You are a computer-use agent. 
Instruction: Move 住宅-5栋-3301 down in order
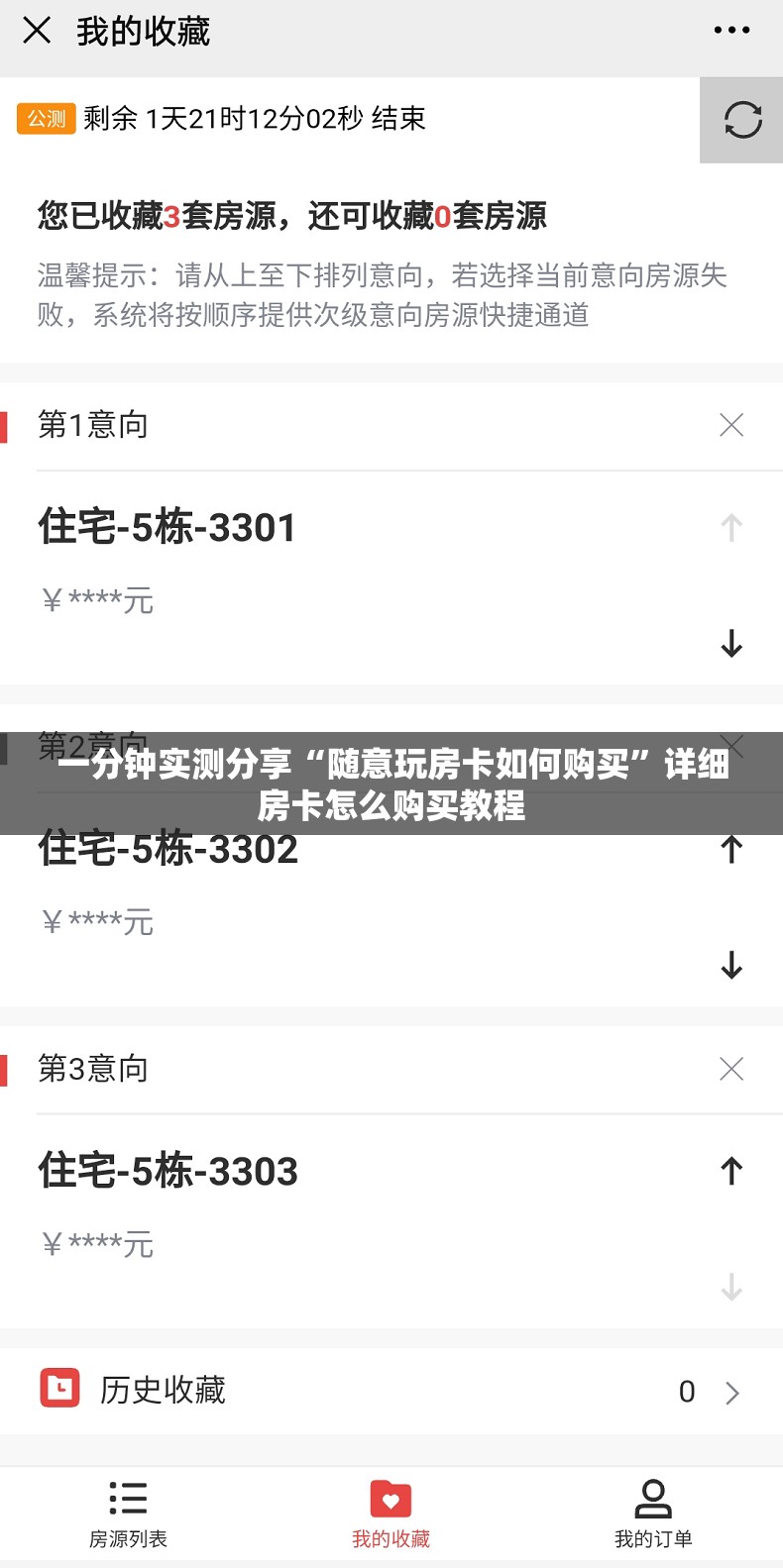(x=731, y=644)
